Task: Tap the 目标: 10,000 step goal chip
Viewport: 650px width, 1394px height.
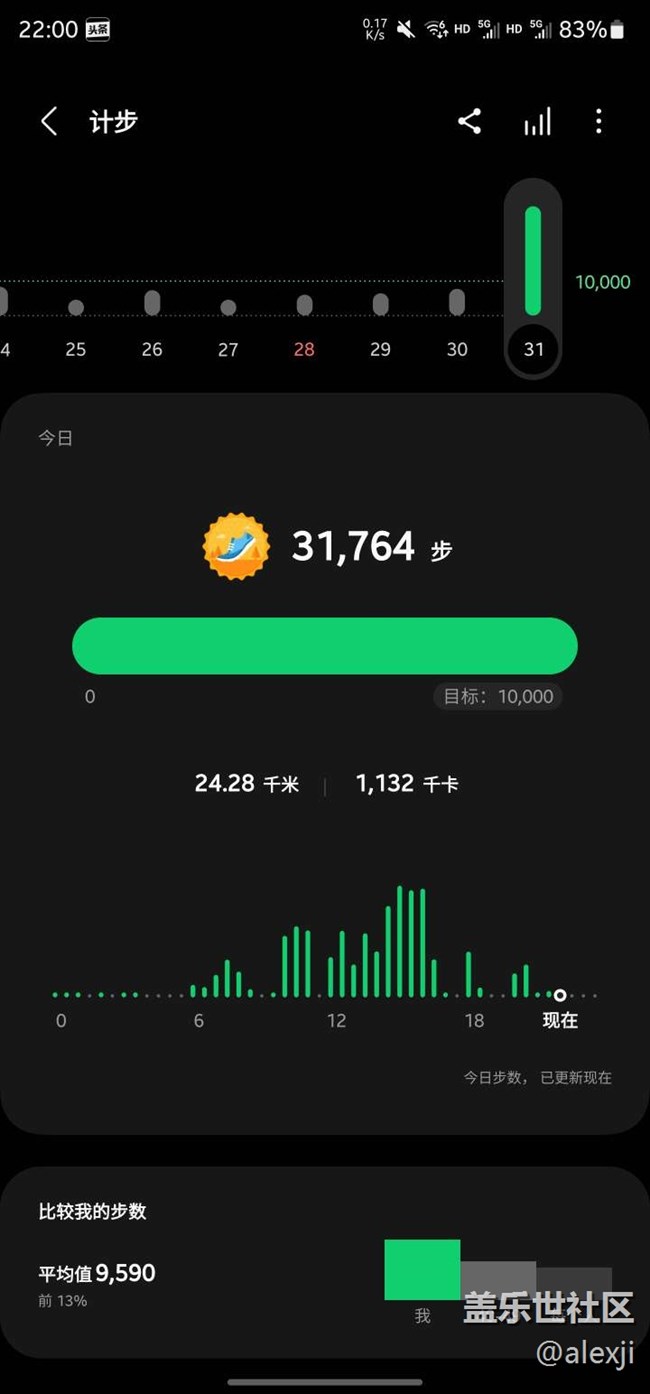Action: coord(498,696)
